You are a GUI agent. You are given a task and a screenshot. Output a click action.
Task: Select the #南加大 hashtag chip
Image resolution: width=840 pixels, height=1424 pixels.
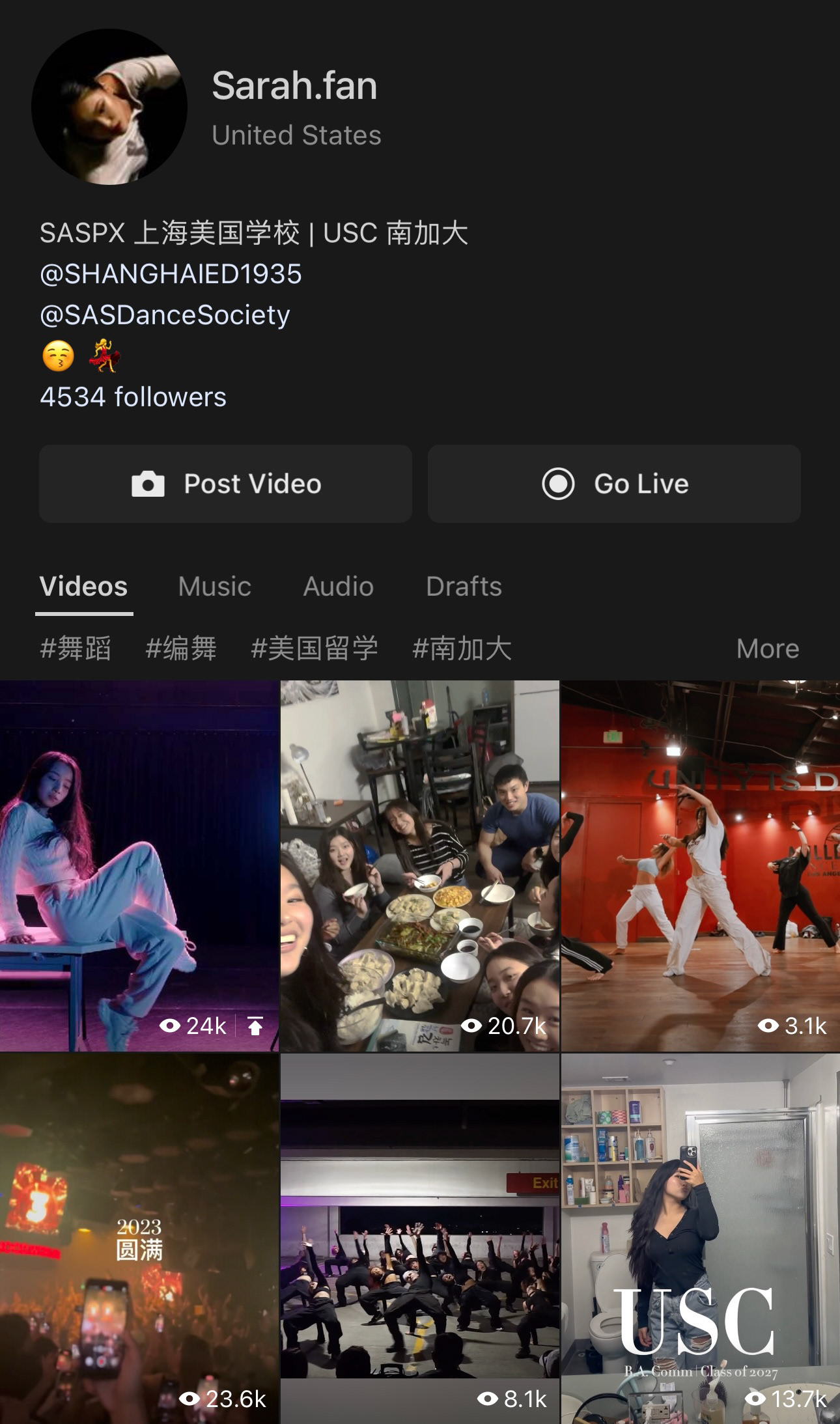(462, 649)
